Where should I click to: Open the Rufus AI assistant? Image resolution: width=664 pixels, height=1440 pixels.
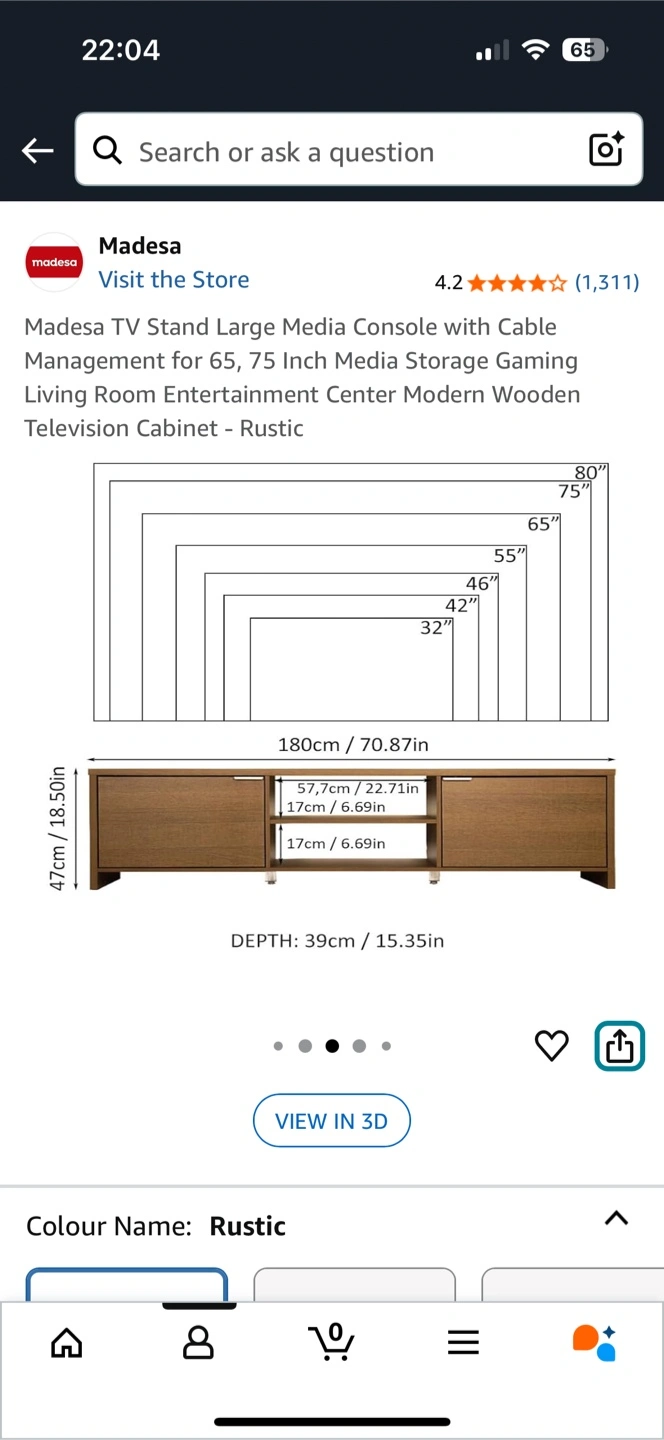click(x=594, y=1342)
